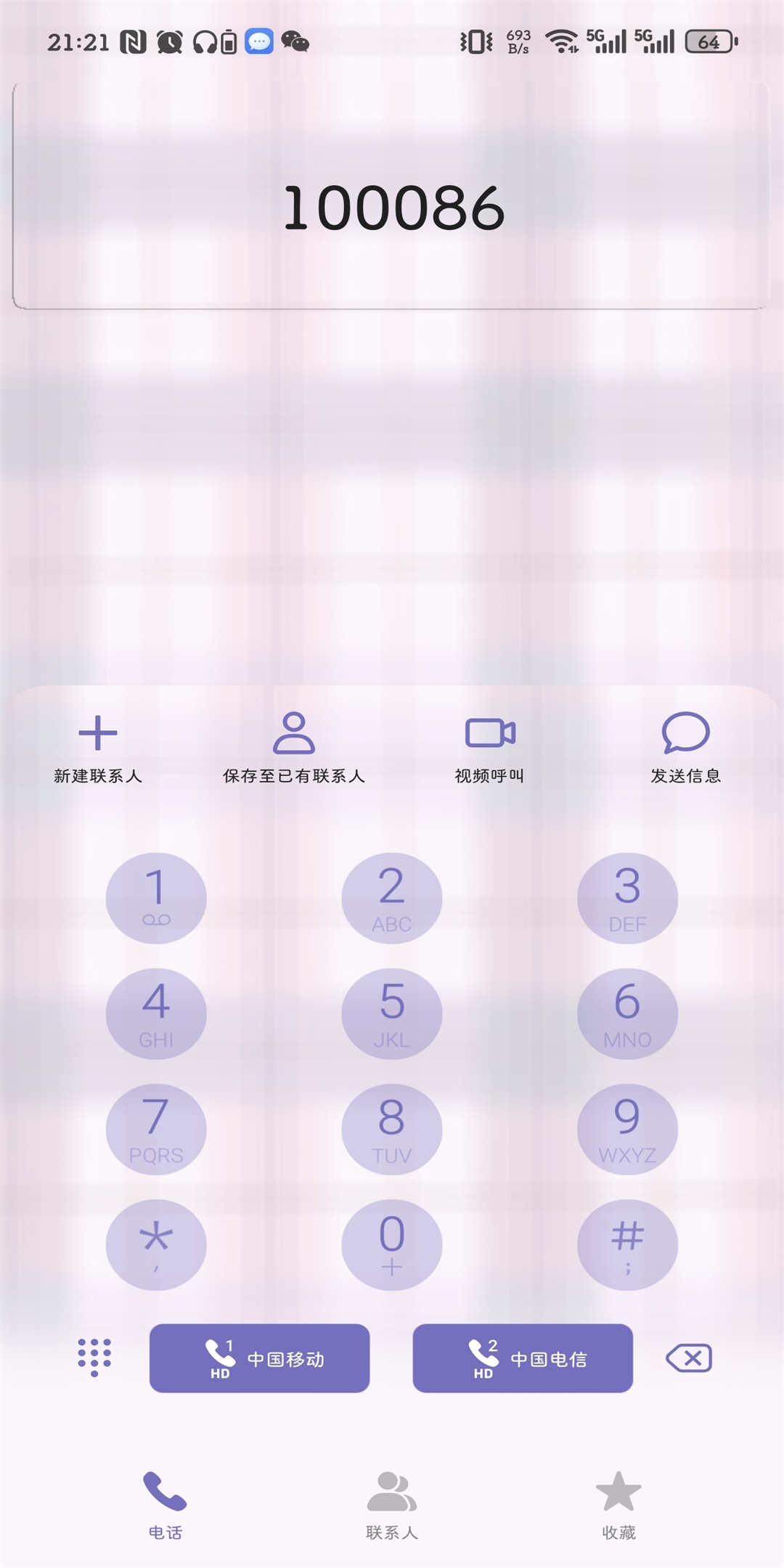Save number via 保存至已有联系人
Viewport: 784px width, 1568px height.
293,748
